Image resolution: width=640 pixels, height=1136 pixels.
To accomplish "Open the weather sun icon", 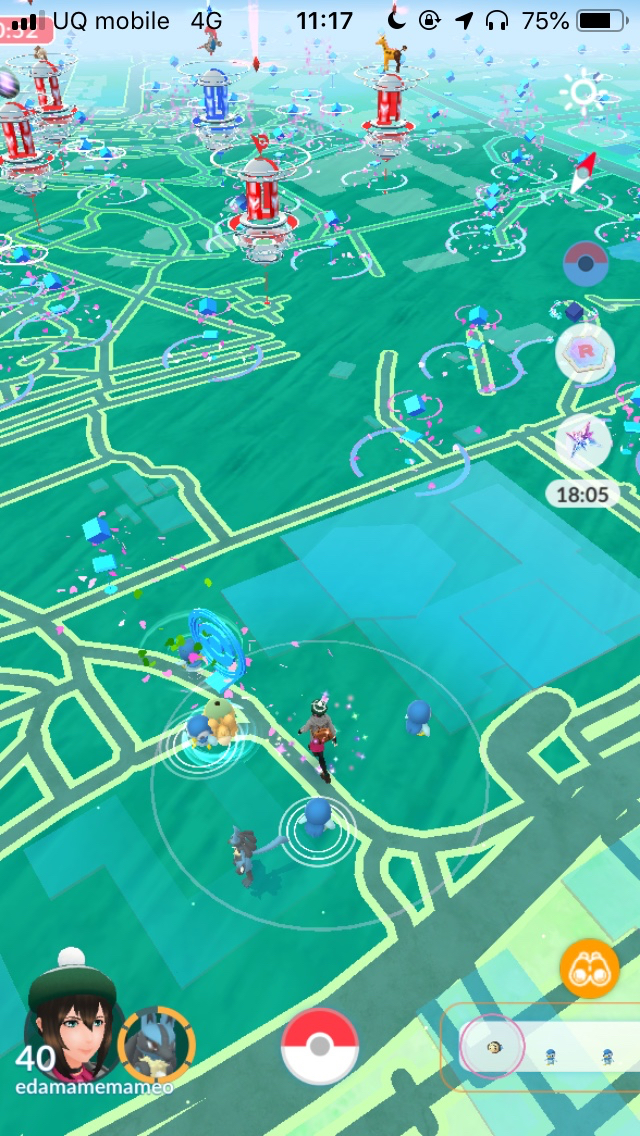I will (x=583, y=93).
